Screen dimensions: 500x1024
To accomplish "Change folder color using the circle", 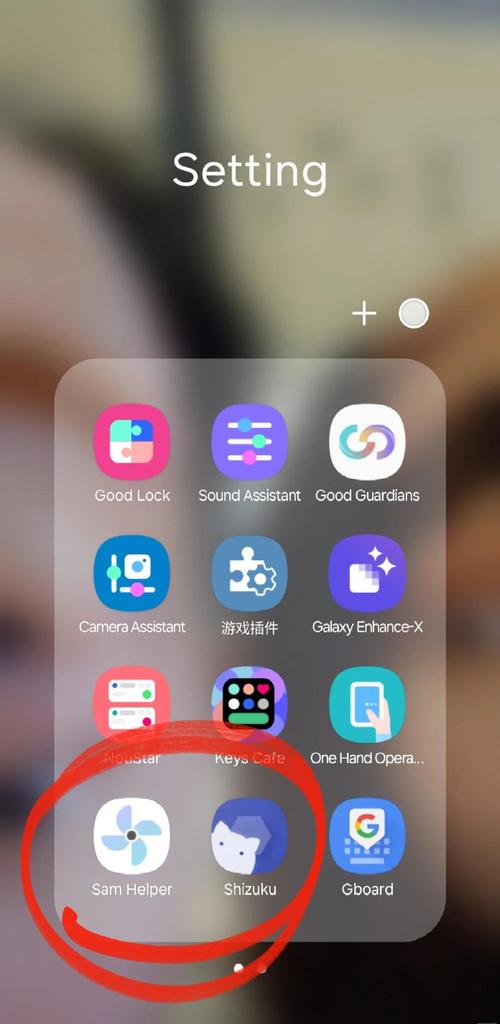I will (x=414, y=314).
